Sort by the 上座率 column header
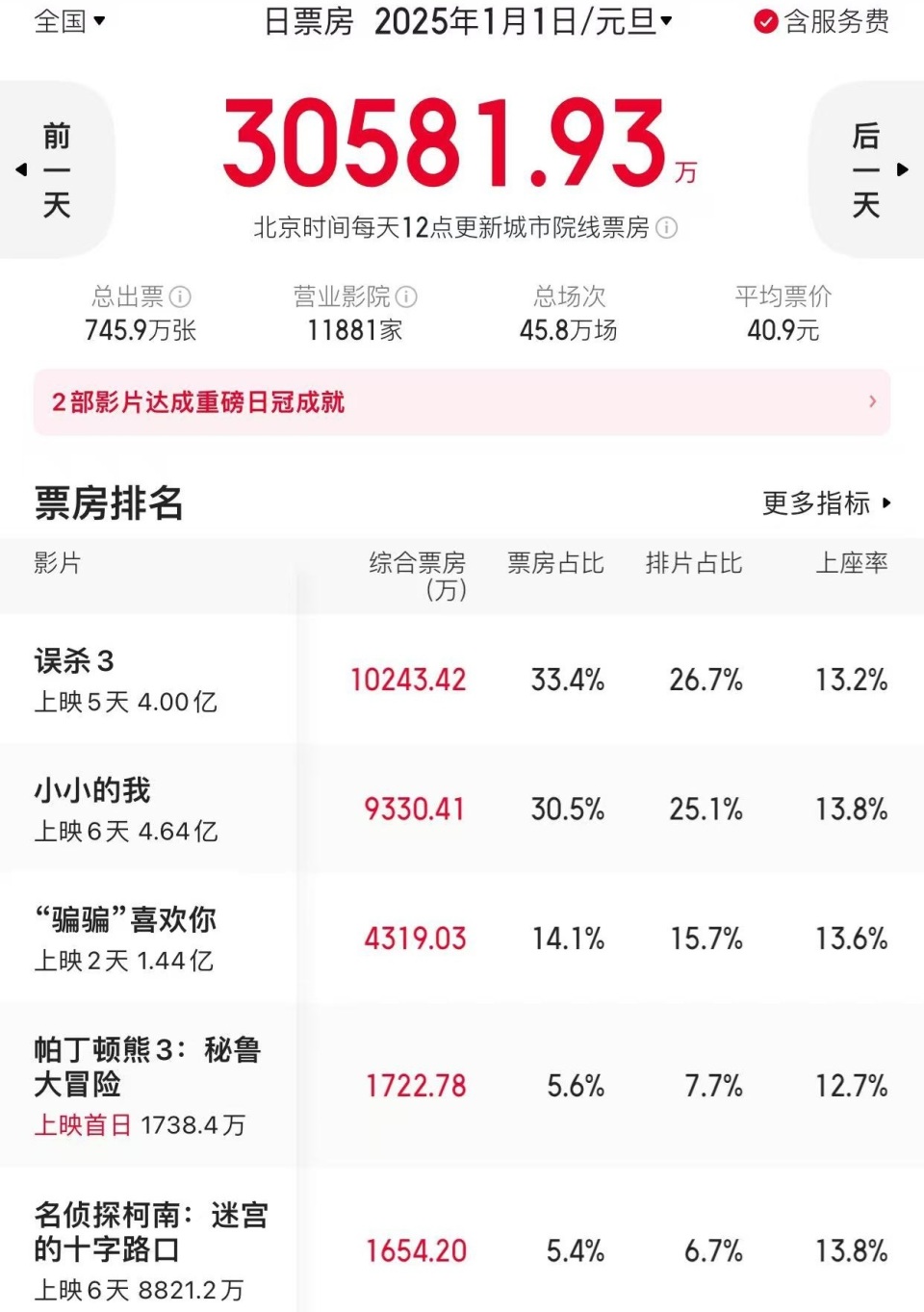The image size is (924, 1312). click(851, 564)
